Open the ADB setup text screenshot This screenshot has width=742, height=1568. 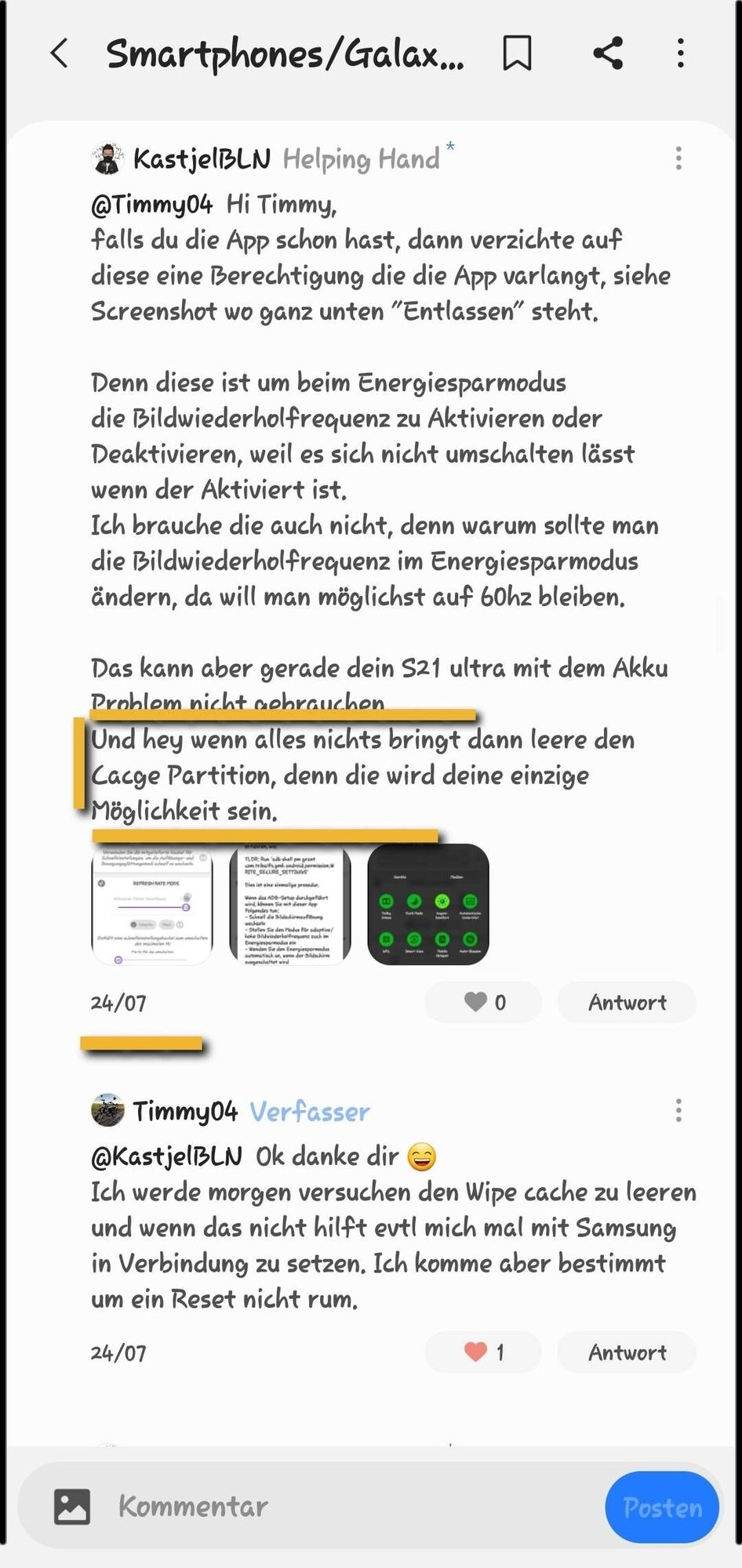pos(290,904)
